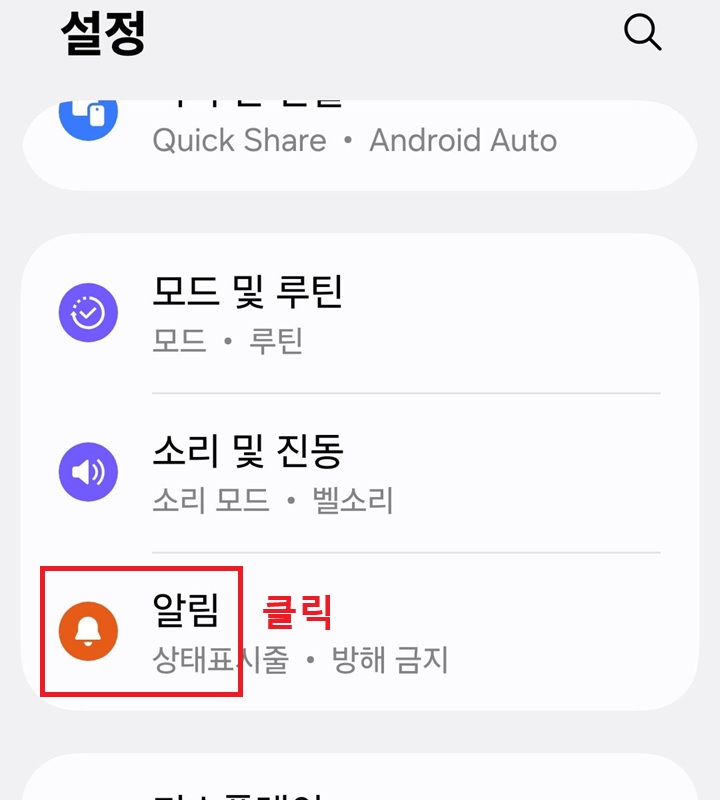
Task: Open the search icon in Settings
Action: pyautogui.click(x=641, y=33)
